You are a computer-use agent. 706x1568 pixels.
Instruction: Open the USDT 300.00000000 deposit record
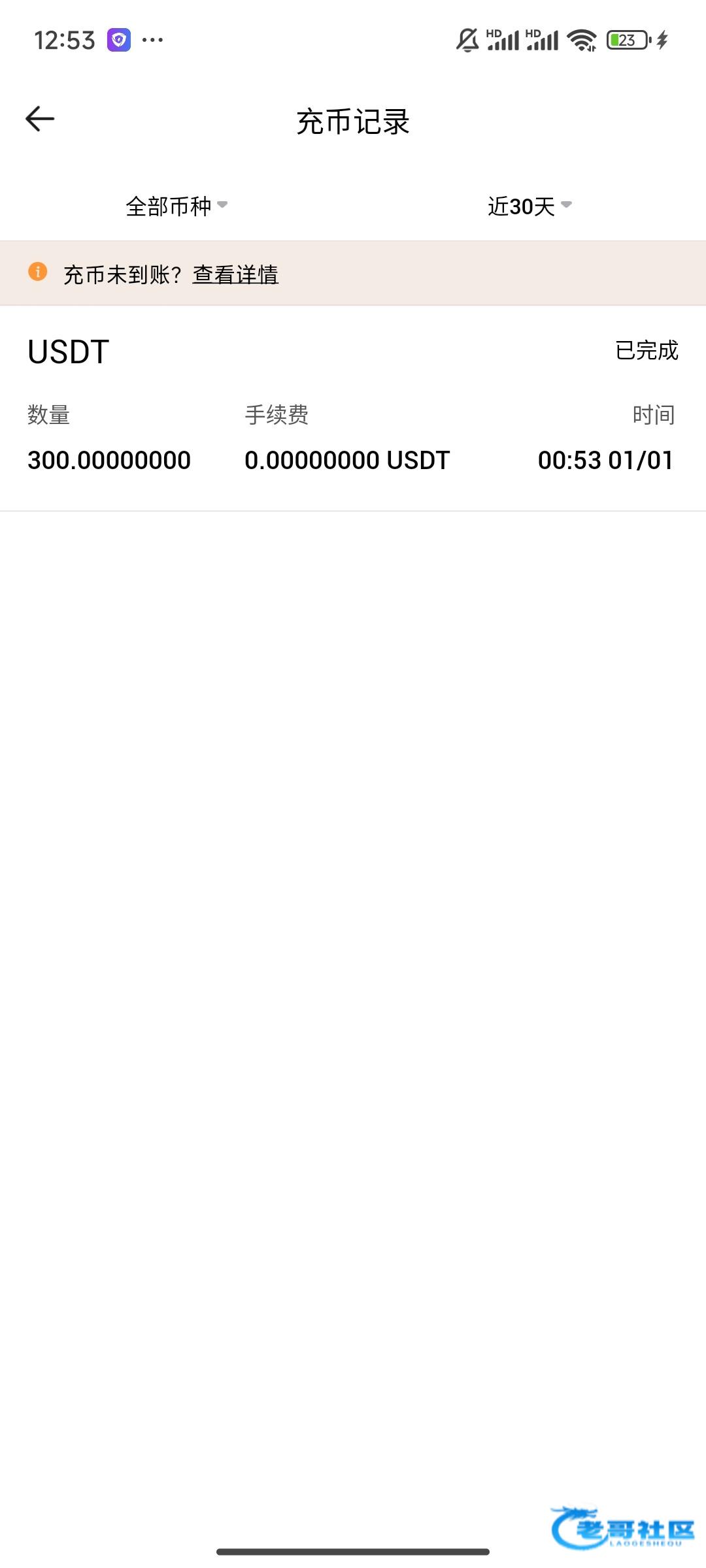click(x=353, y=408)
